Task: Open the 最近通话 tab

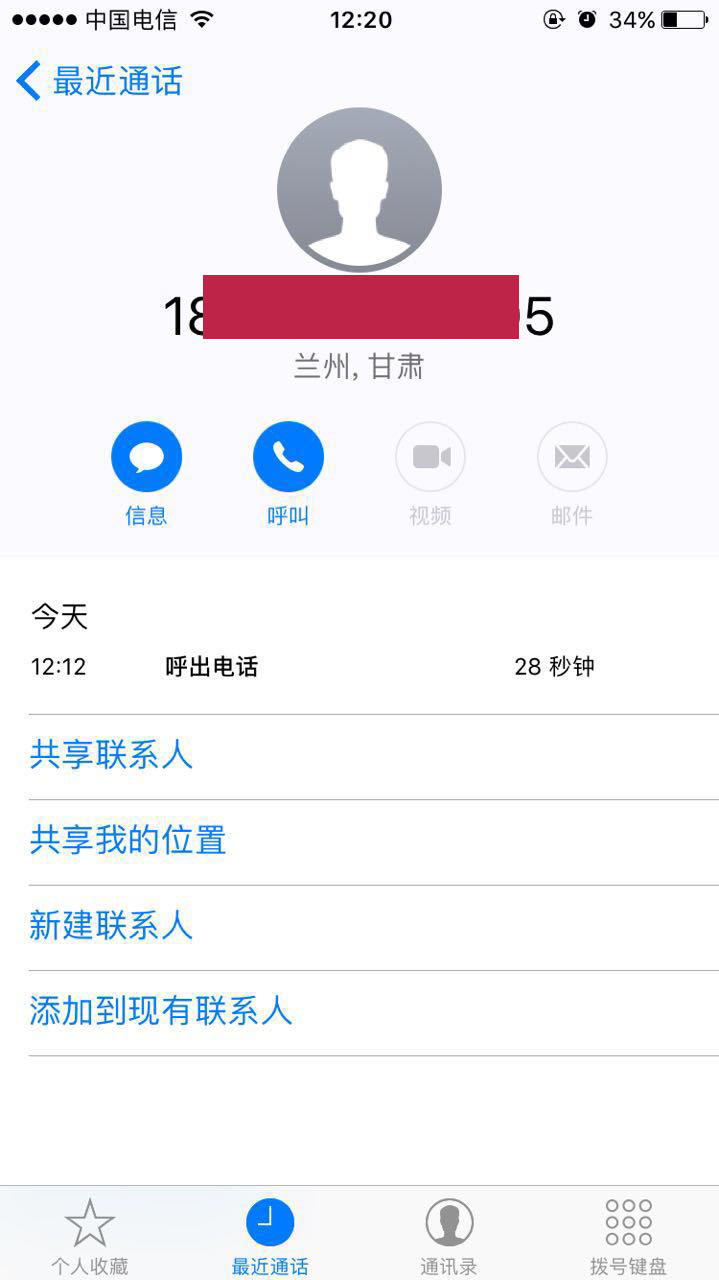Action: [x=270, y=1235]
